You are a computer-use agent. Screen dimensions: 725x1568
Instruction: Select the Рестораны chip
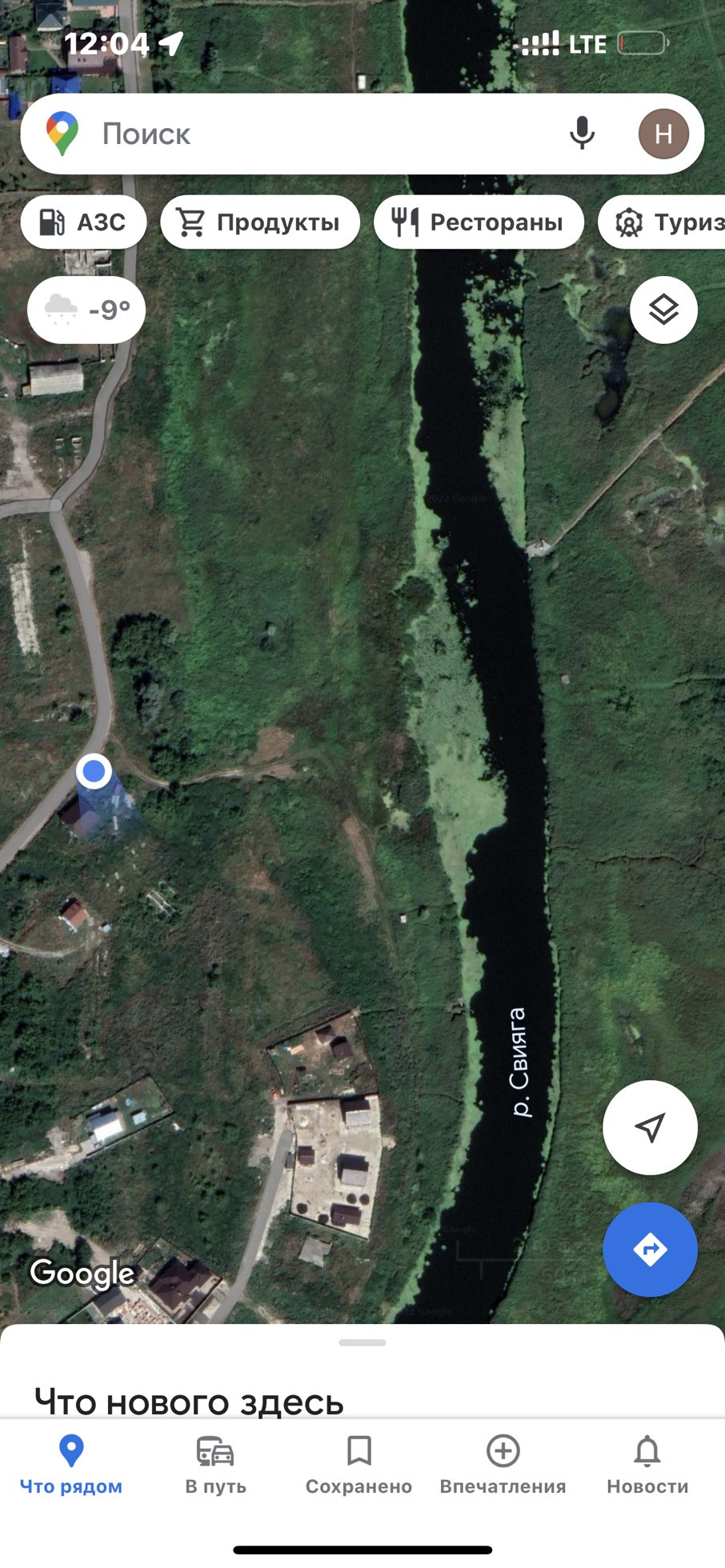coord(479,222)
